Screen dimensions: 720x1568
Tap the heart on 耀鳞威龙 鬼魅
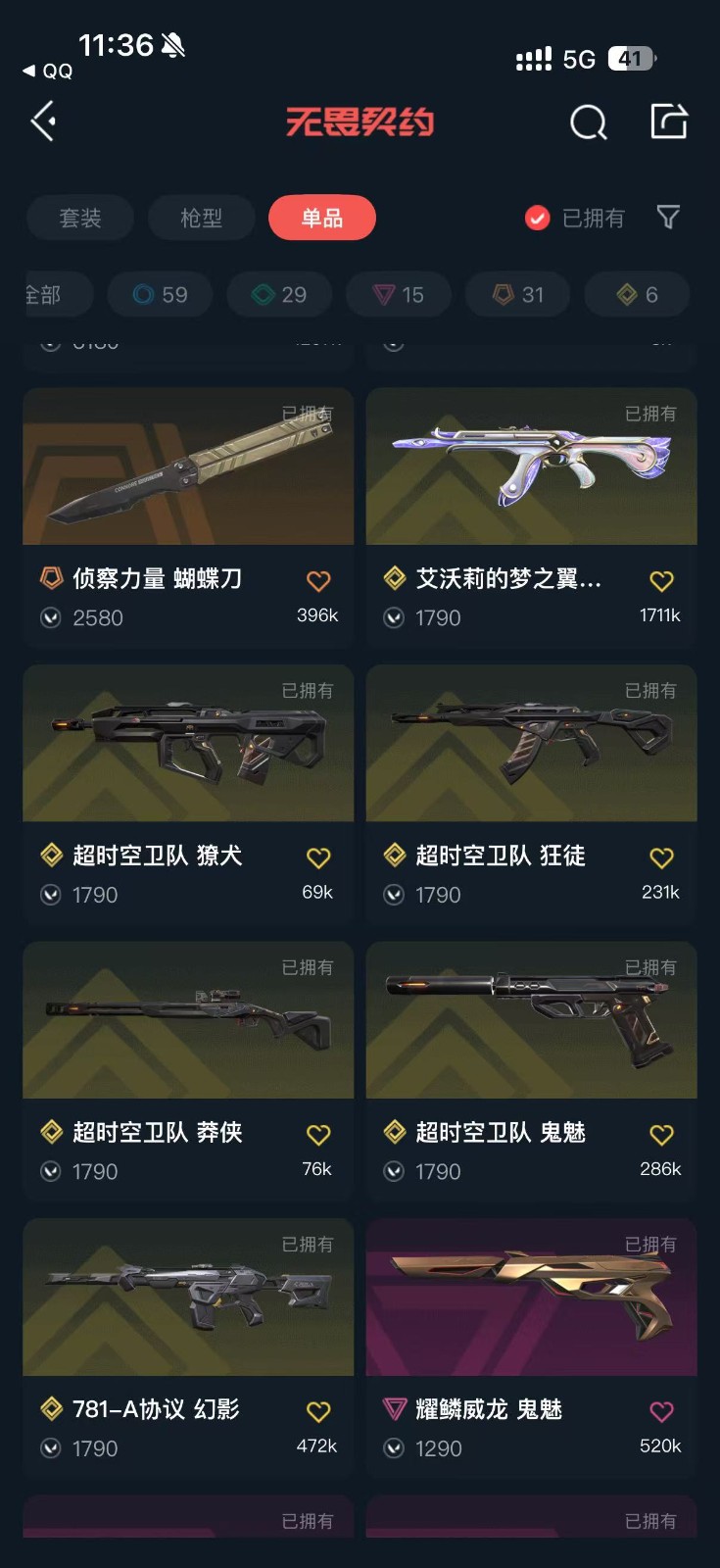pos(661,1411)
